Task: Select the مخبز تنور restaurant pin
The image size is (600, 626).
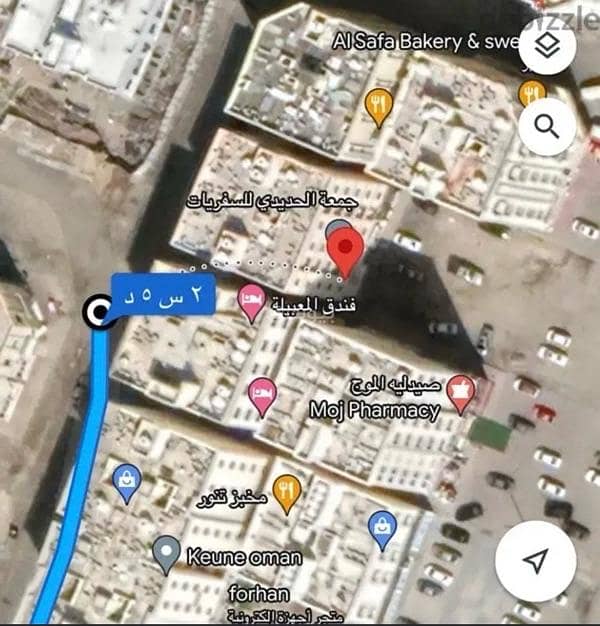Action: point(287,491)
